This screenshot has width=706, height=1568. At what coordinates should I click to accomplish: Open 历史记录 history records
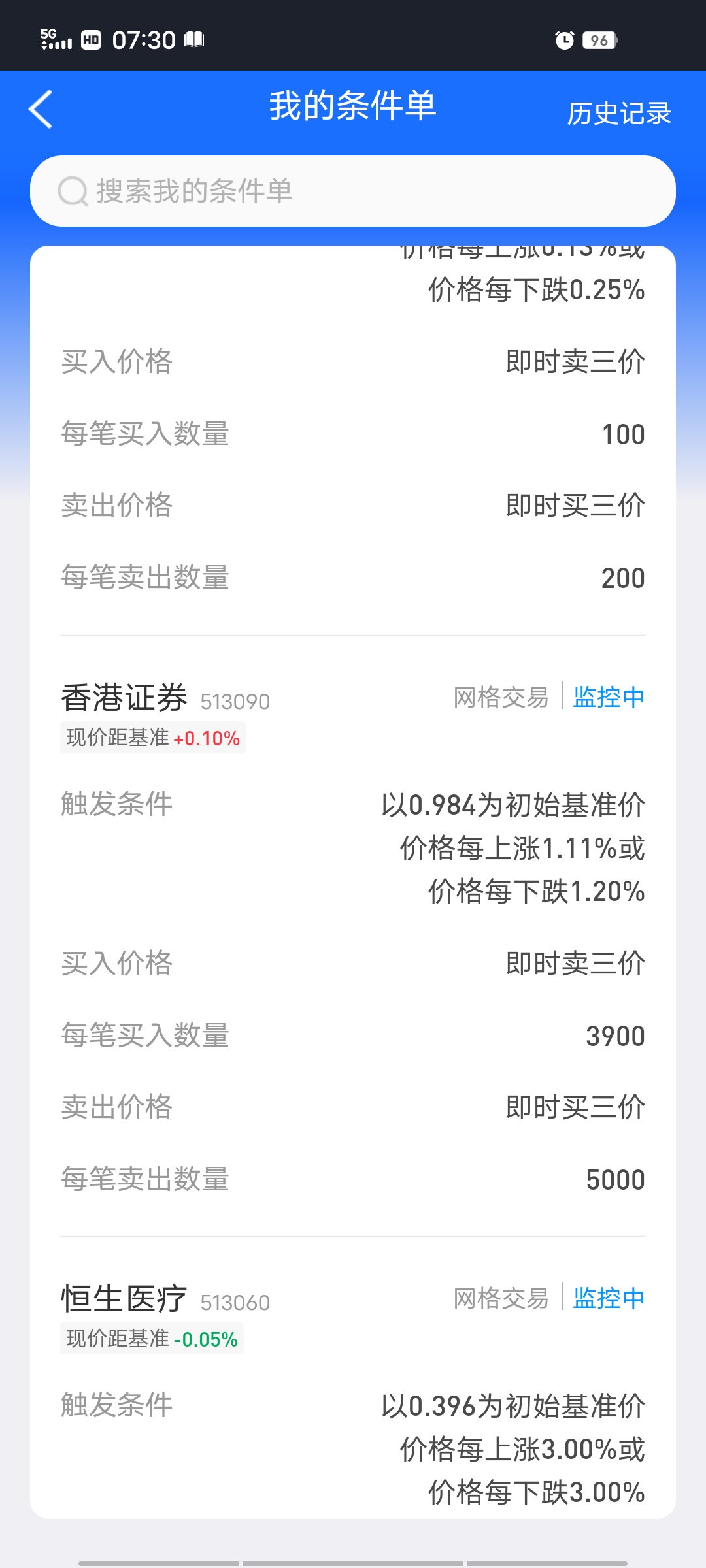[x=618, y=113]
